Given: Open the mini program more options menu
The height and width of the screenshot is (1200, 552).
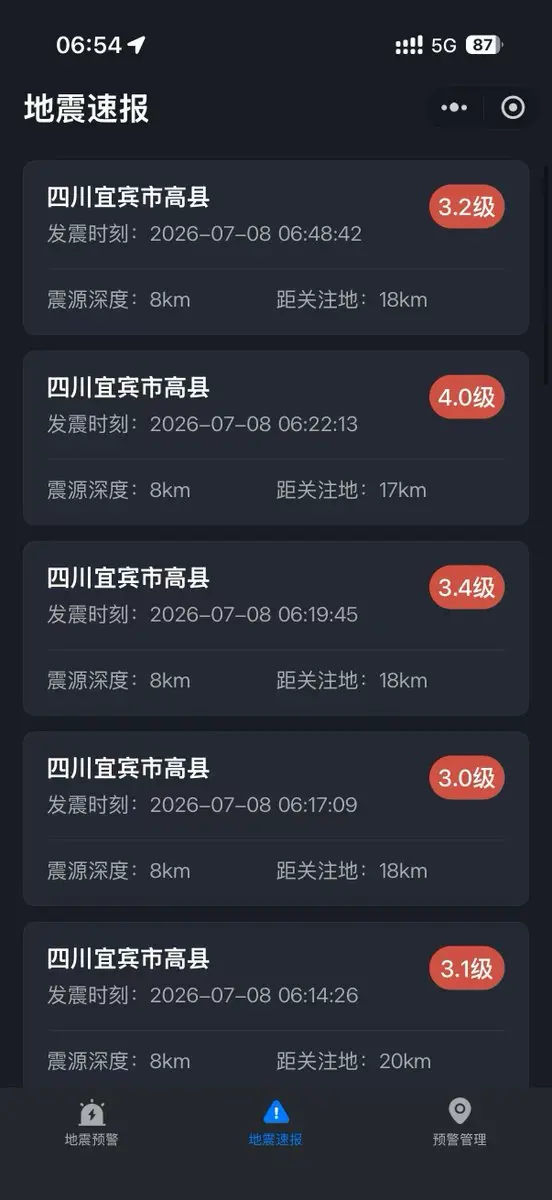Looking at the screenshot, I should (x=454, y=108).
